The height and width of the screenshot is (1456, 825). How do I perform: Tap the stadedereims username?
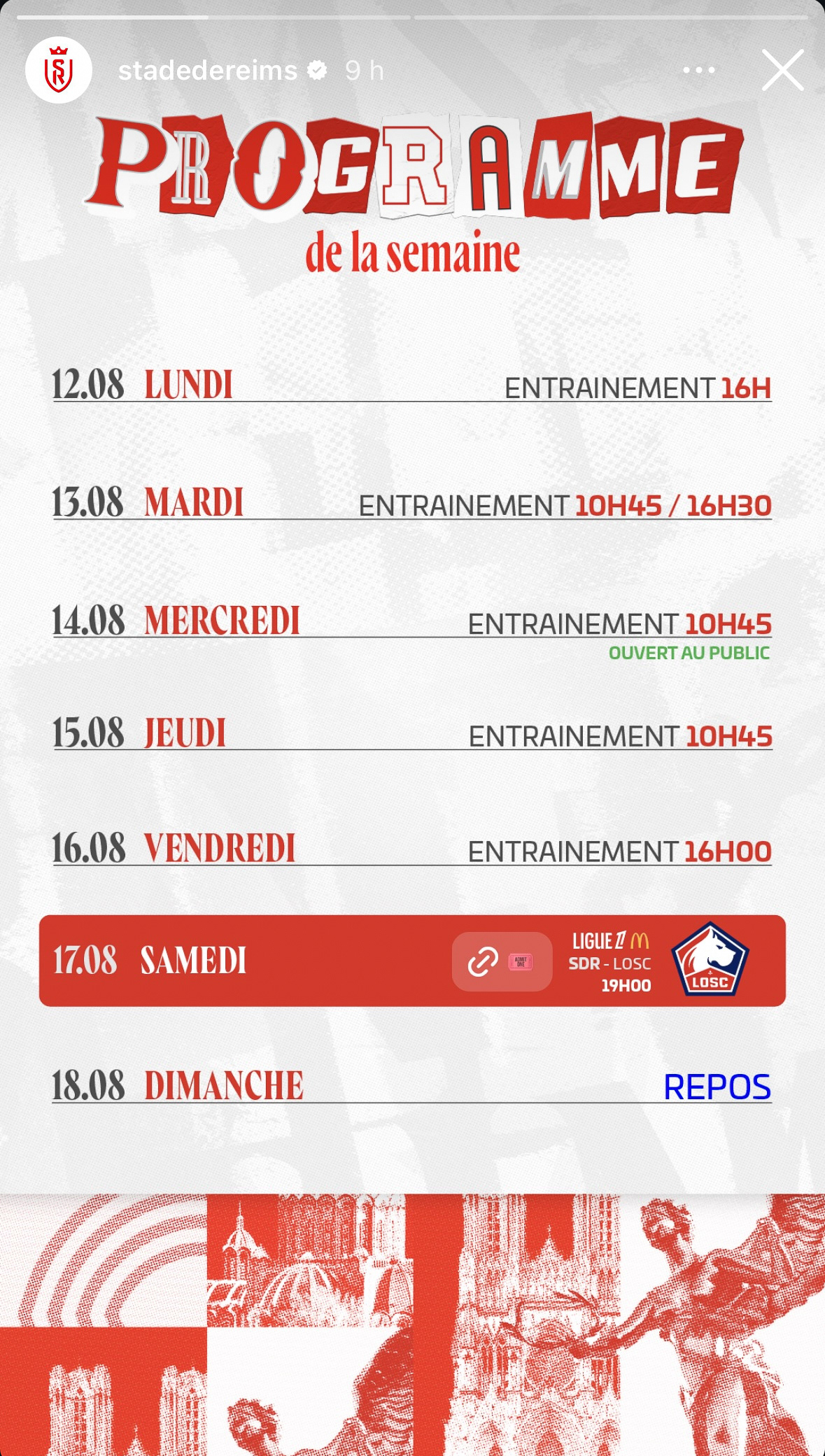(208, 70)
